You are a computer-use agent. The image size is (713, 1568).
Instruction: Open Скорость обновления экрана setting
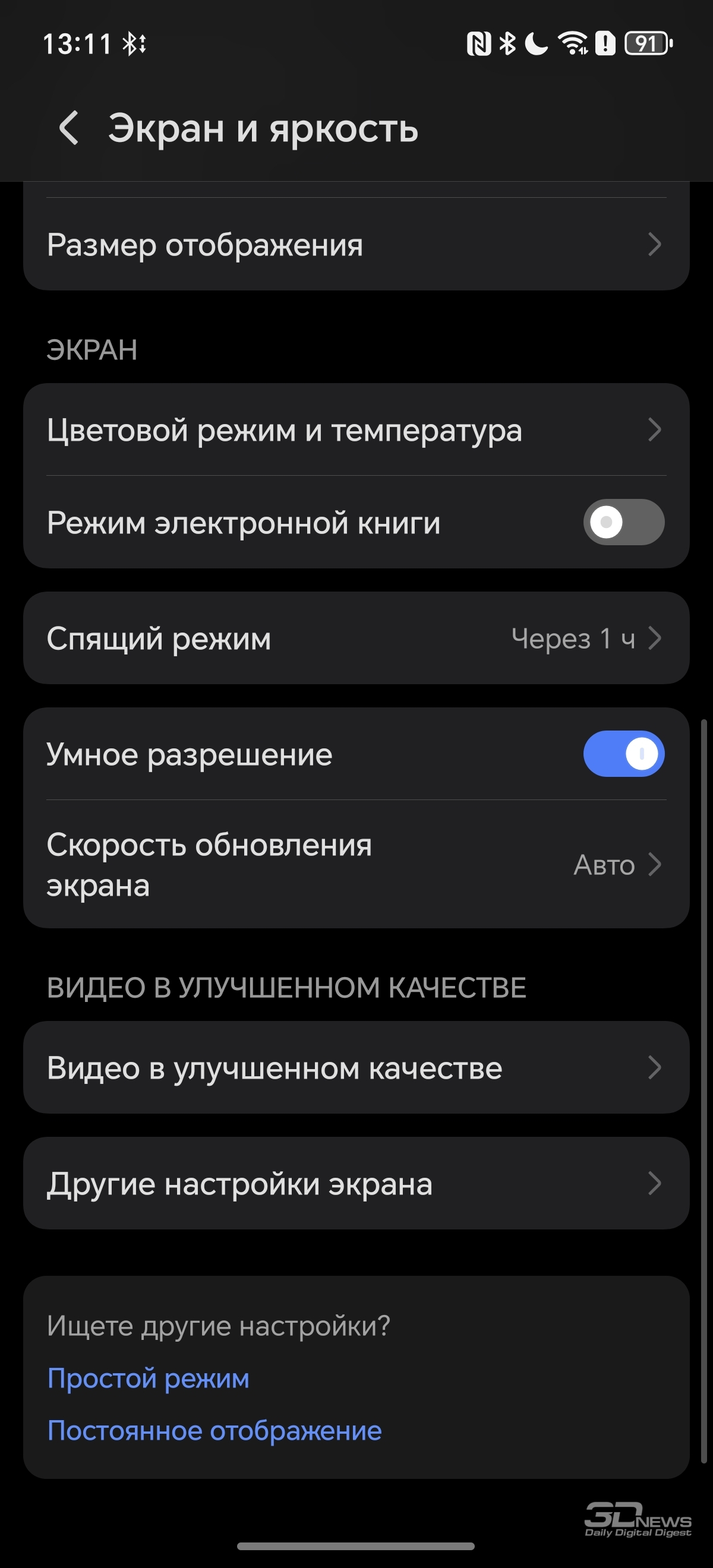[355, 864]
